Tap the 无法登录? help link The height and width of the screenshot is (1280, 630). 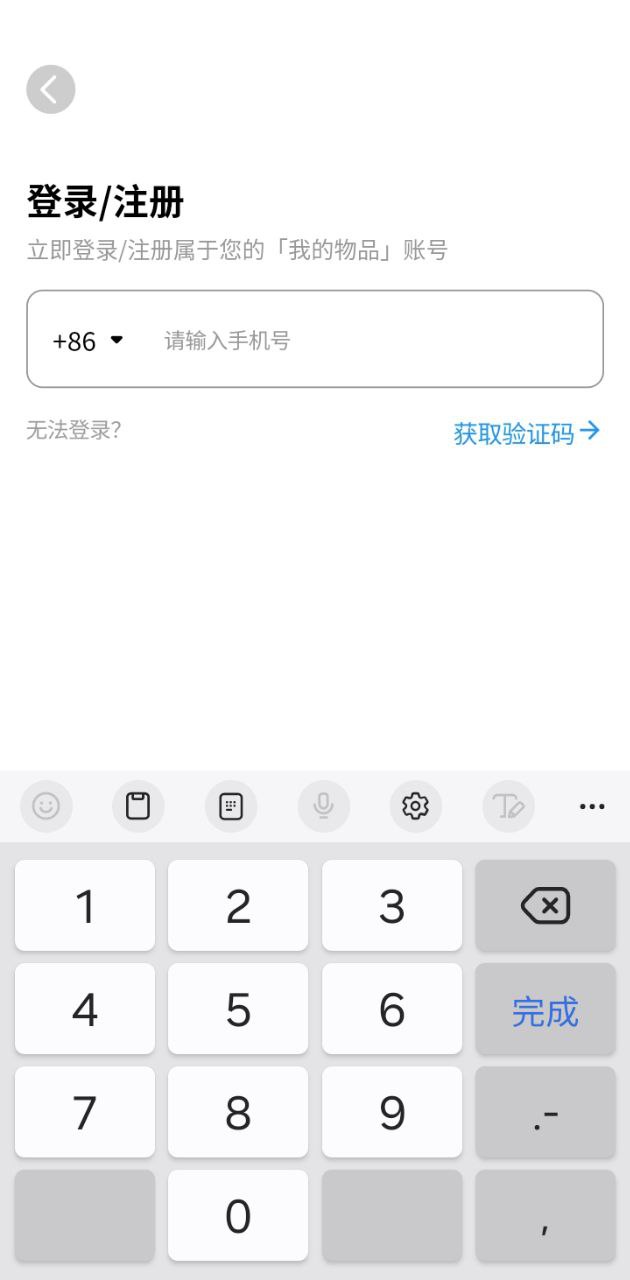click(x=74, y=430)
